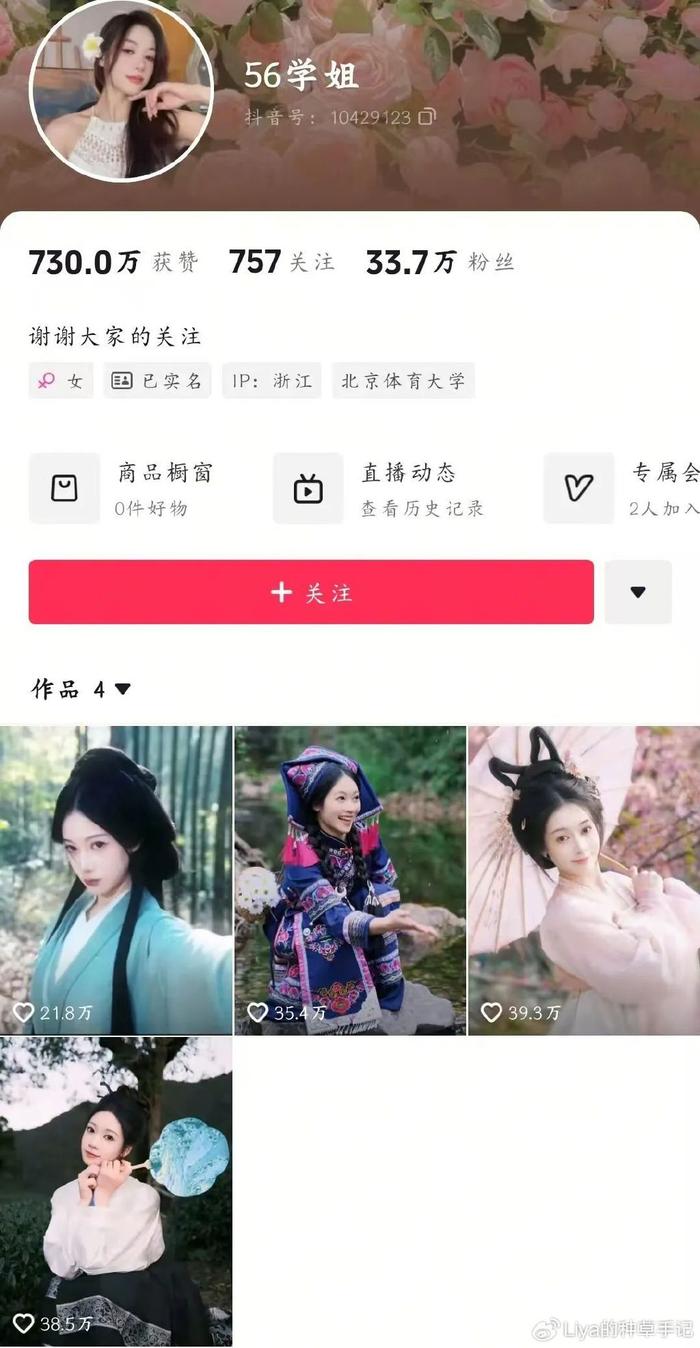Open the 北京体育大学 school tag

point(403,381)
